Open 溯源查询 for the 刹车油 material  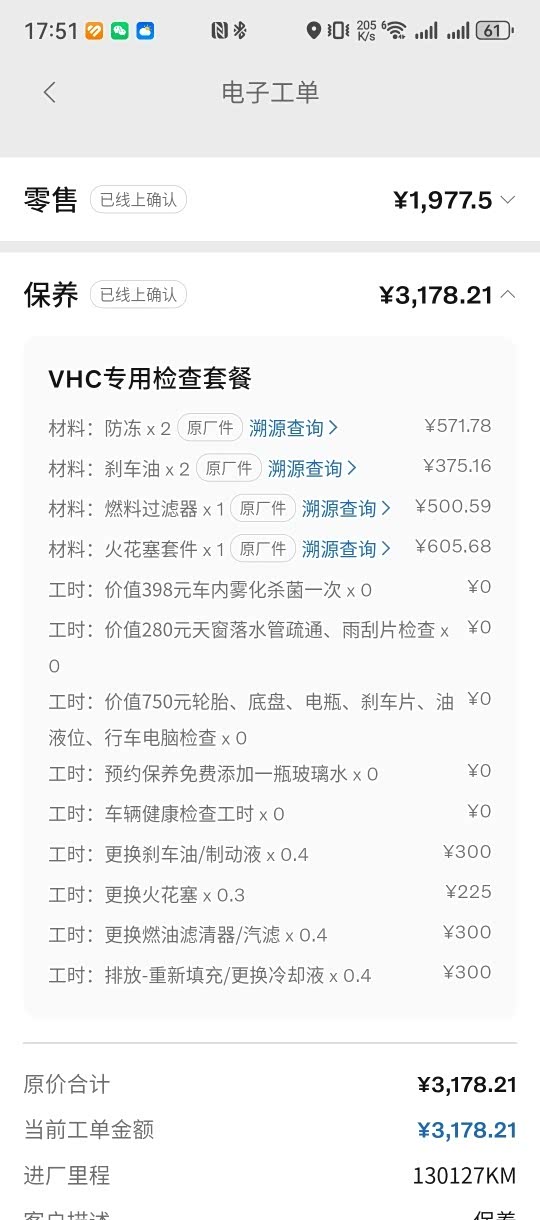tap(313, 469)
